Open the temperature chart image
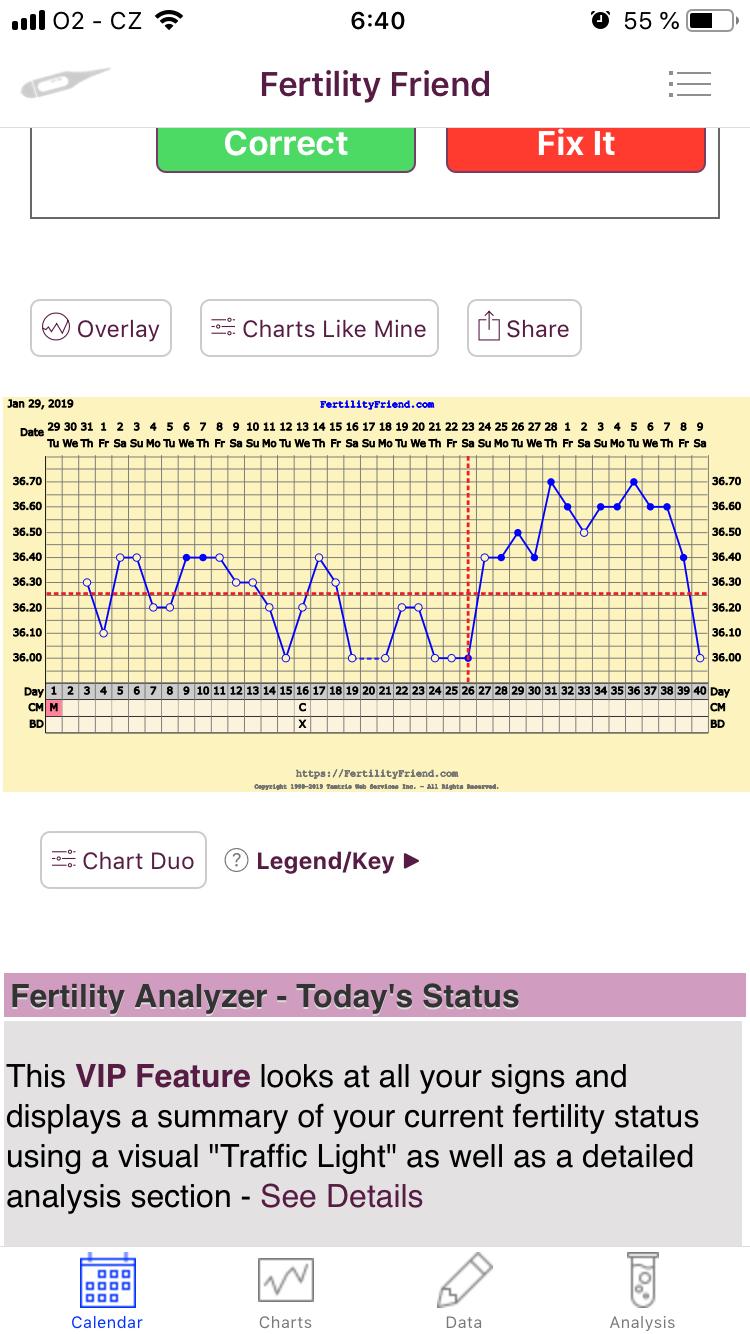The image size is (750, 1334). (x=375, y=594)
